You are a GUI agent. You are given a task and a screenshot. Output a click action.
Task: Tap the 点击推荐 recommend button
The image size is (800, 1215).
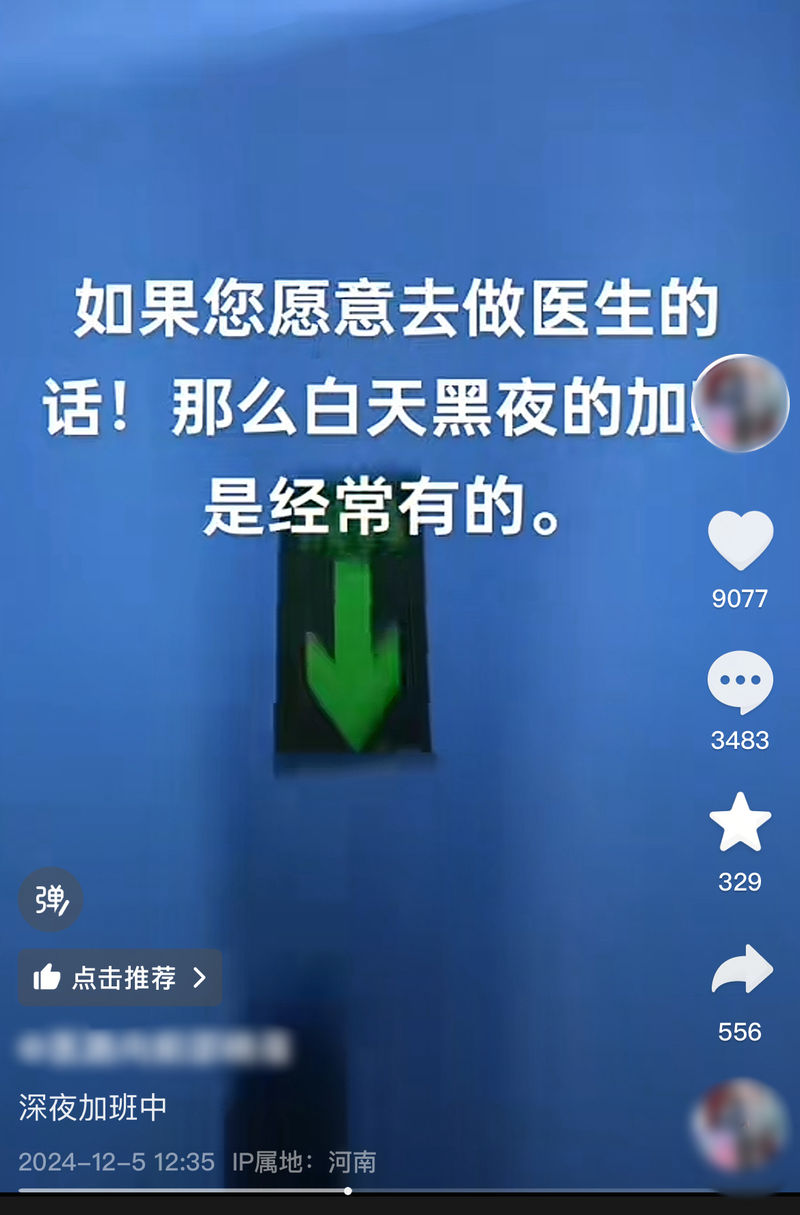tap(120, 977)
